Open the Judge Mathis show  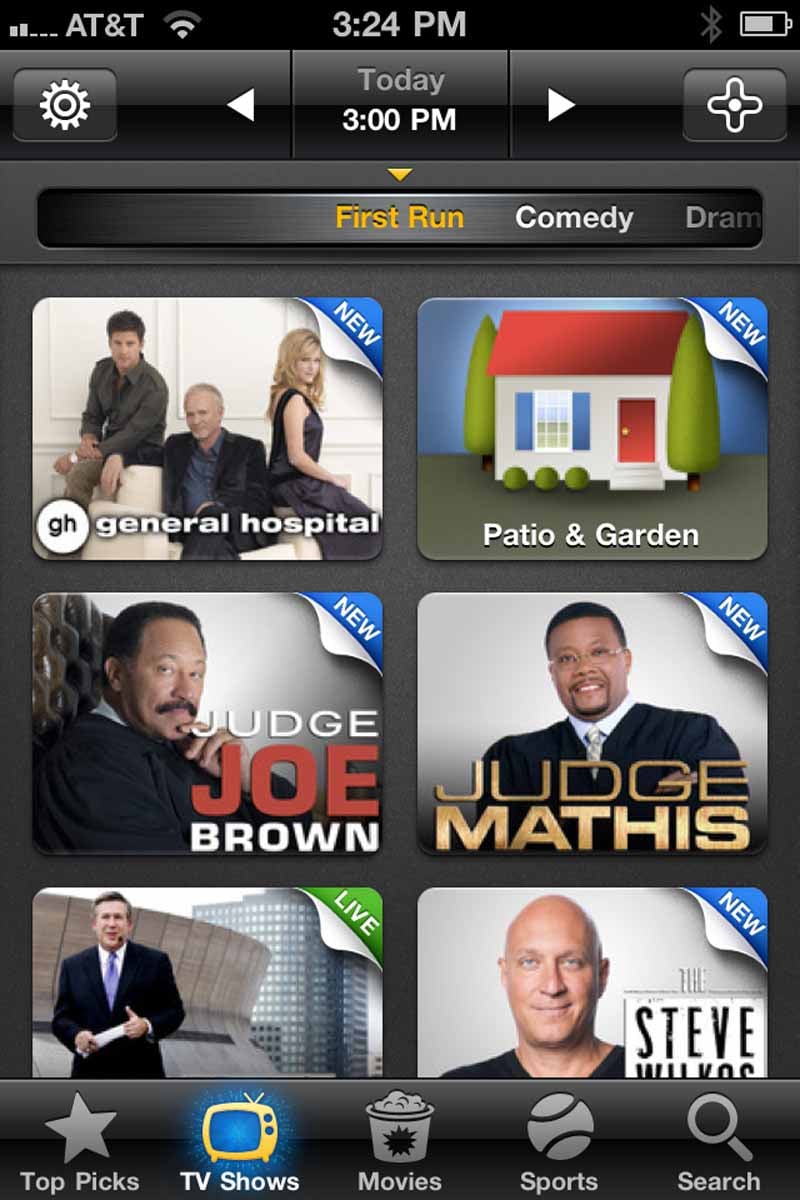pyautogui.click(x=592, y=723)
